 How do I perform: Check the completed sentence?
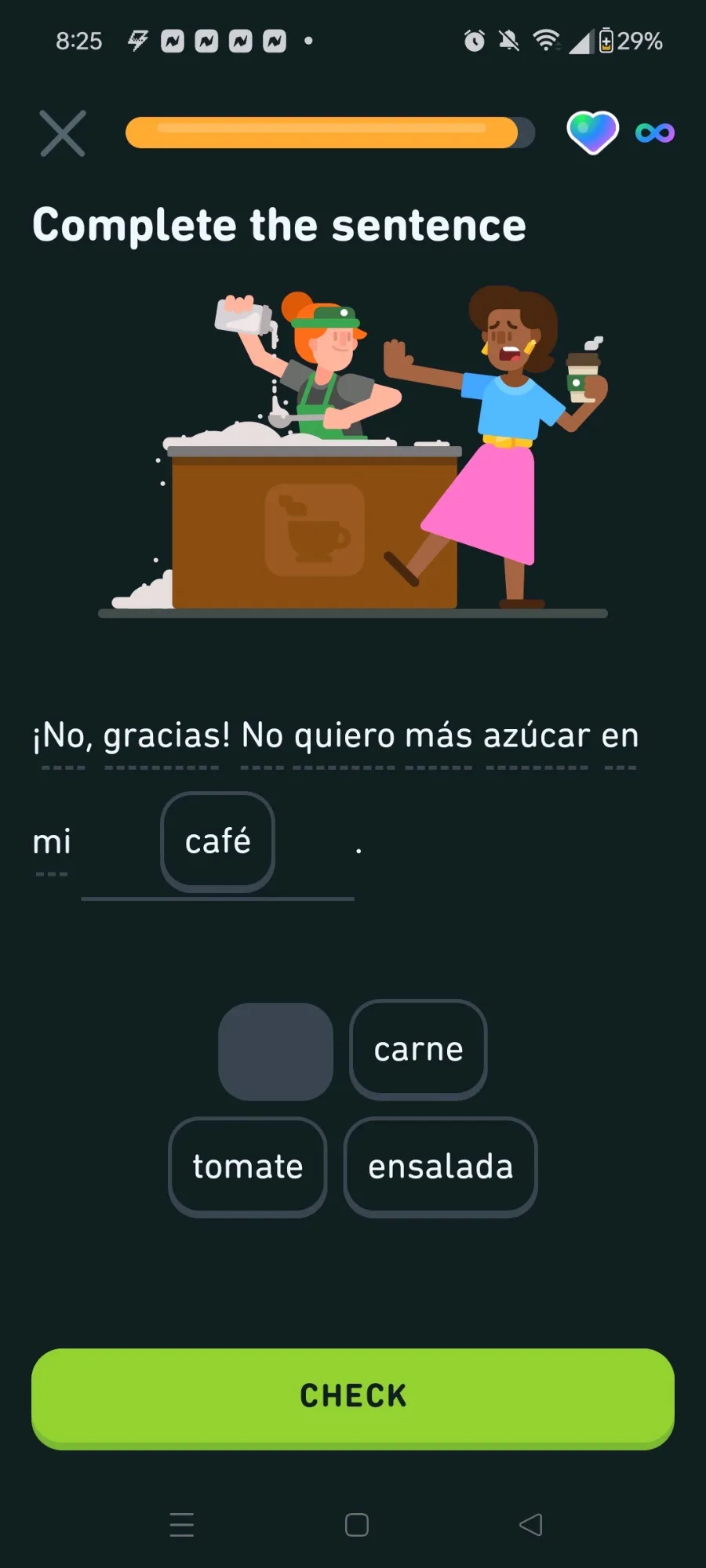click(x=353, y=1399)
